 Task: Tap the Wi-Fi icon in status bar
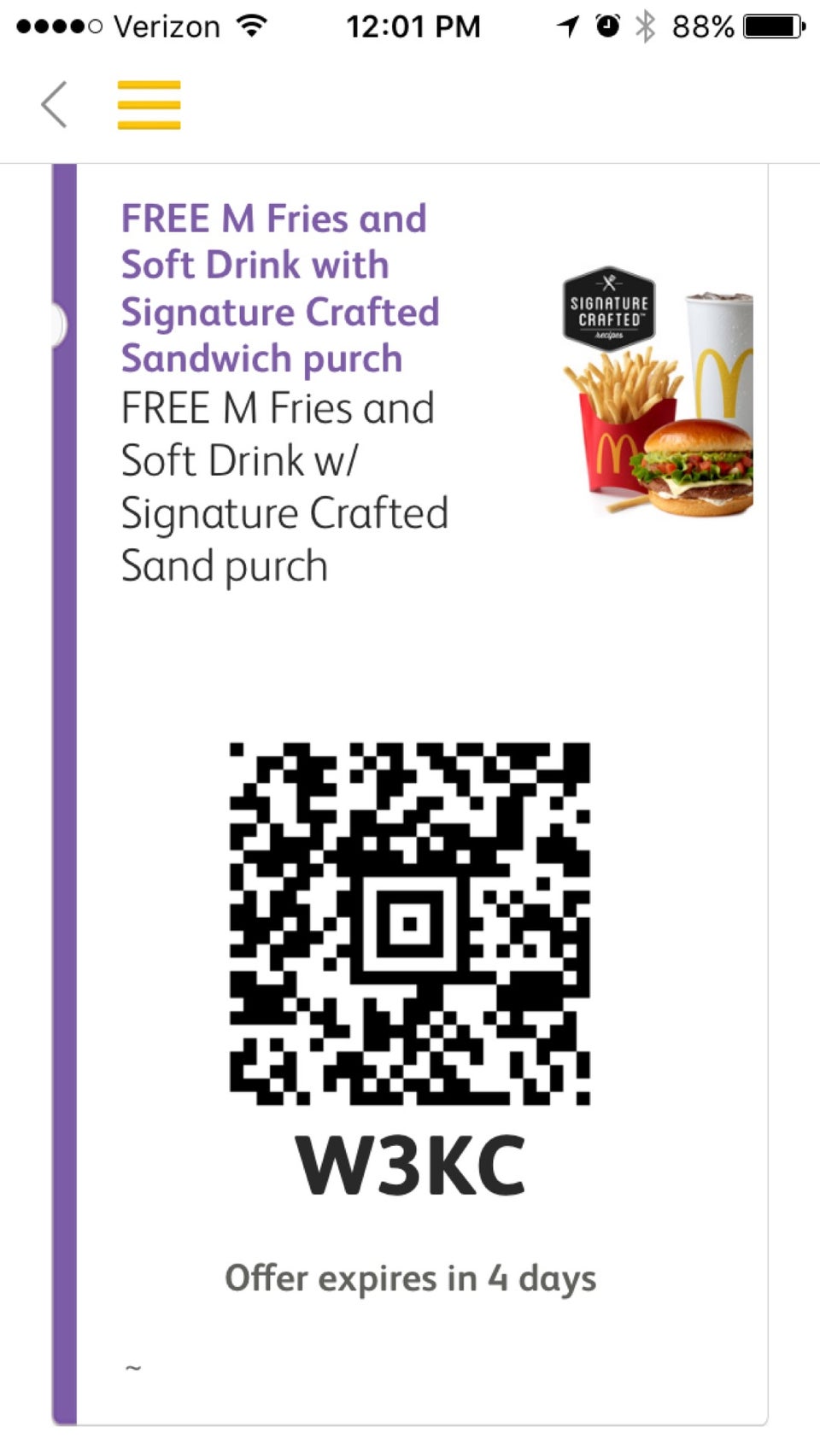click(x=249, y=25)
